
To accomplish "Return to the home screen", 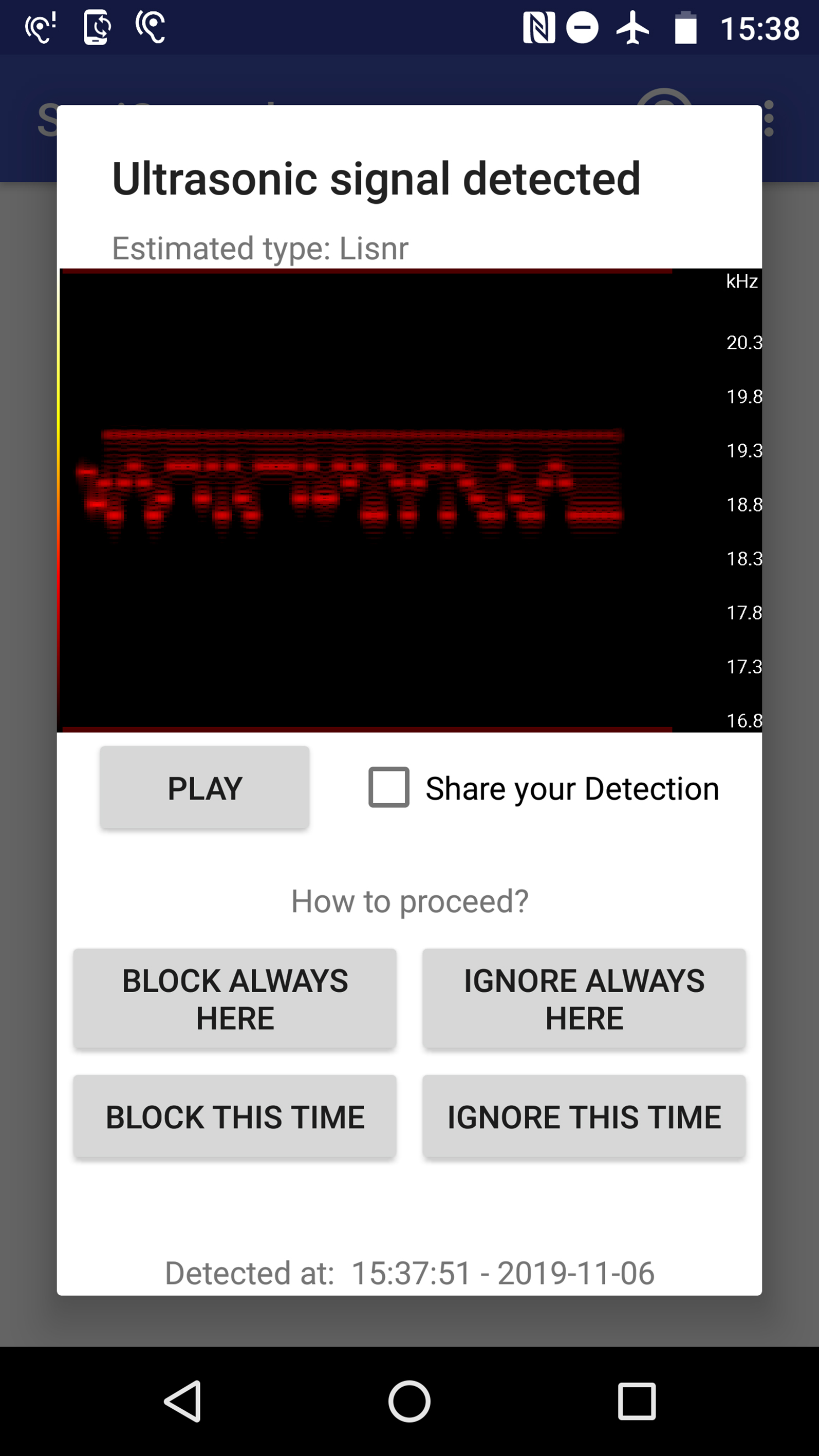I will coord(409,1401).
